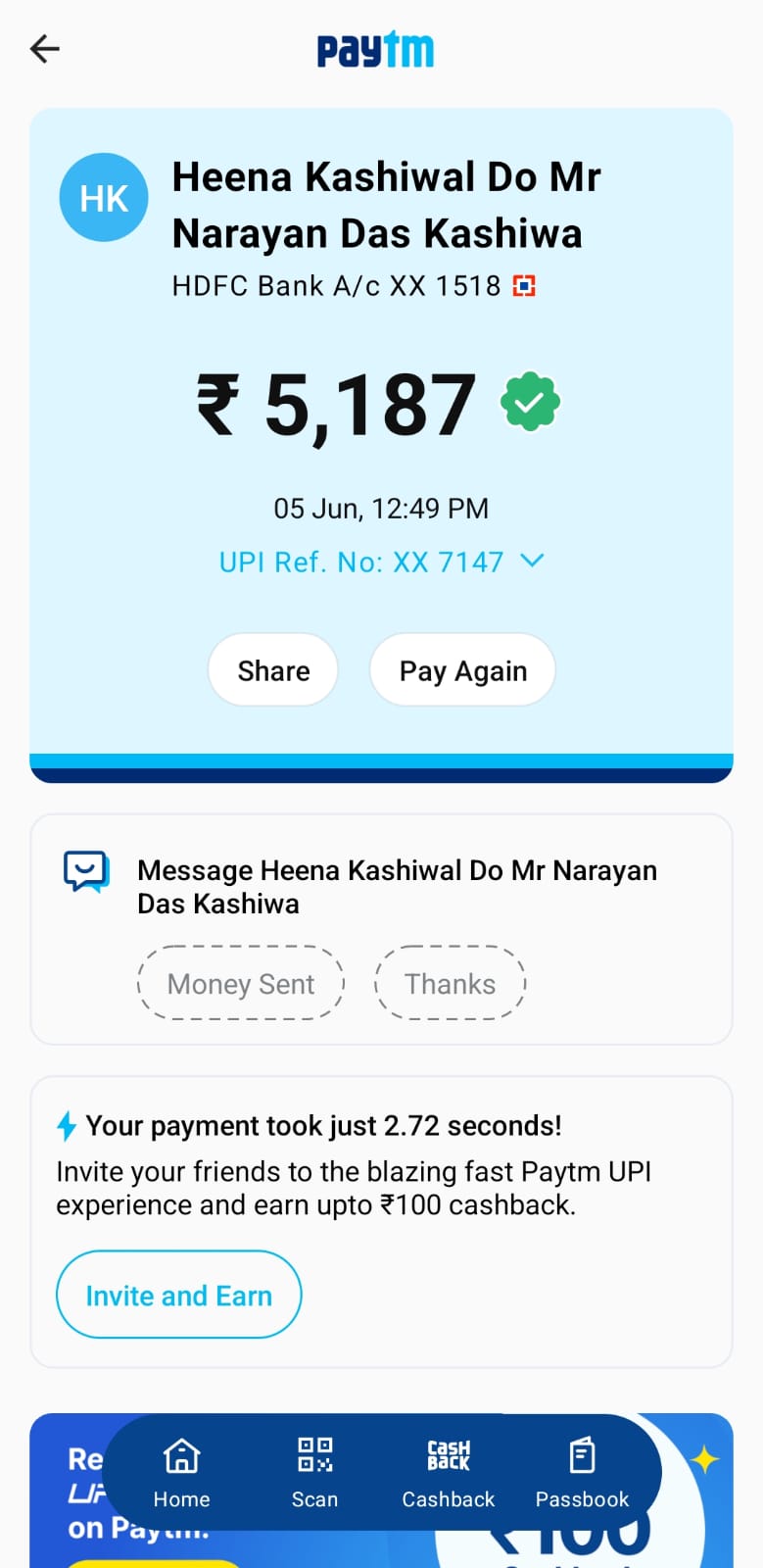Go back using the top-left arrow

[45, 48]
